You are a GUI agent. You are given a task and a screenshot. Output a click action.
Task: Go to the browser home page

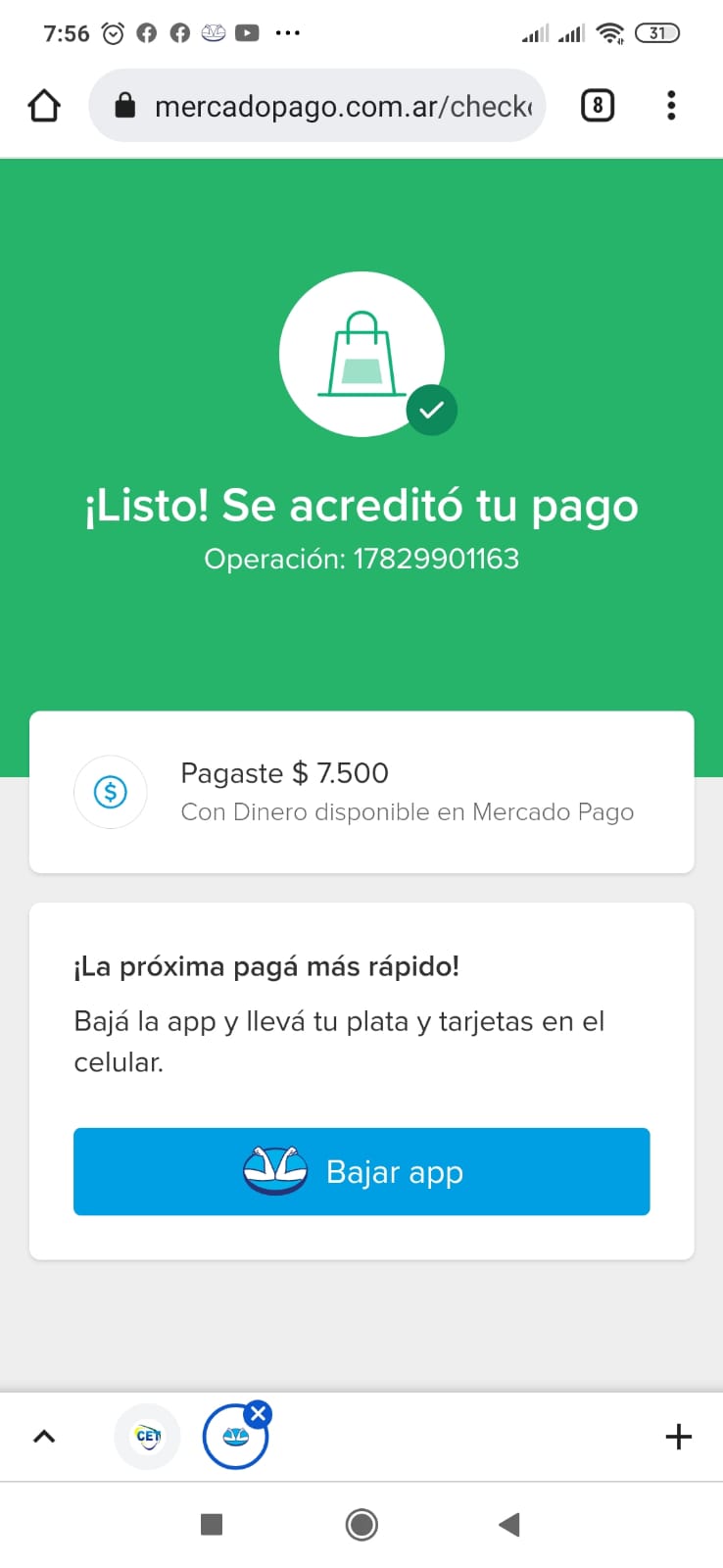click(x=44, y=106)
